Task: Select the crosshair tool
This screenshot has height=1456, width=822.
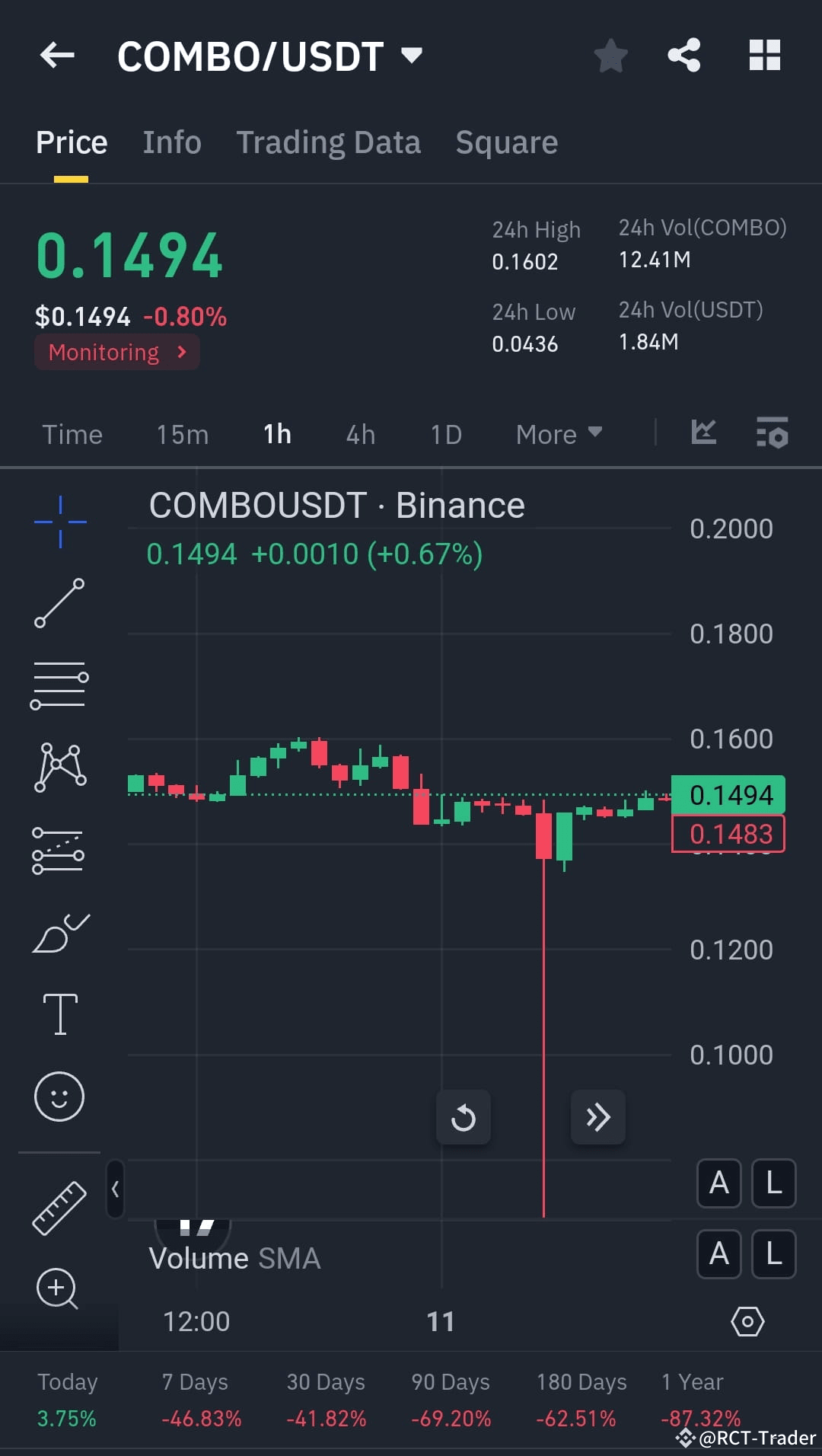Action: tap(59, 521)
